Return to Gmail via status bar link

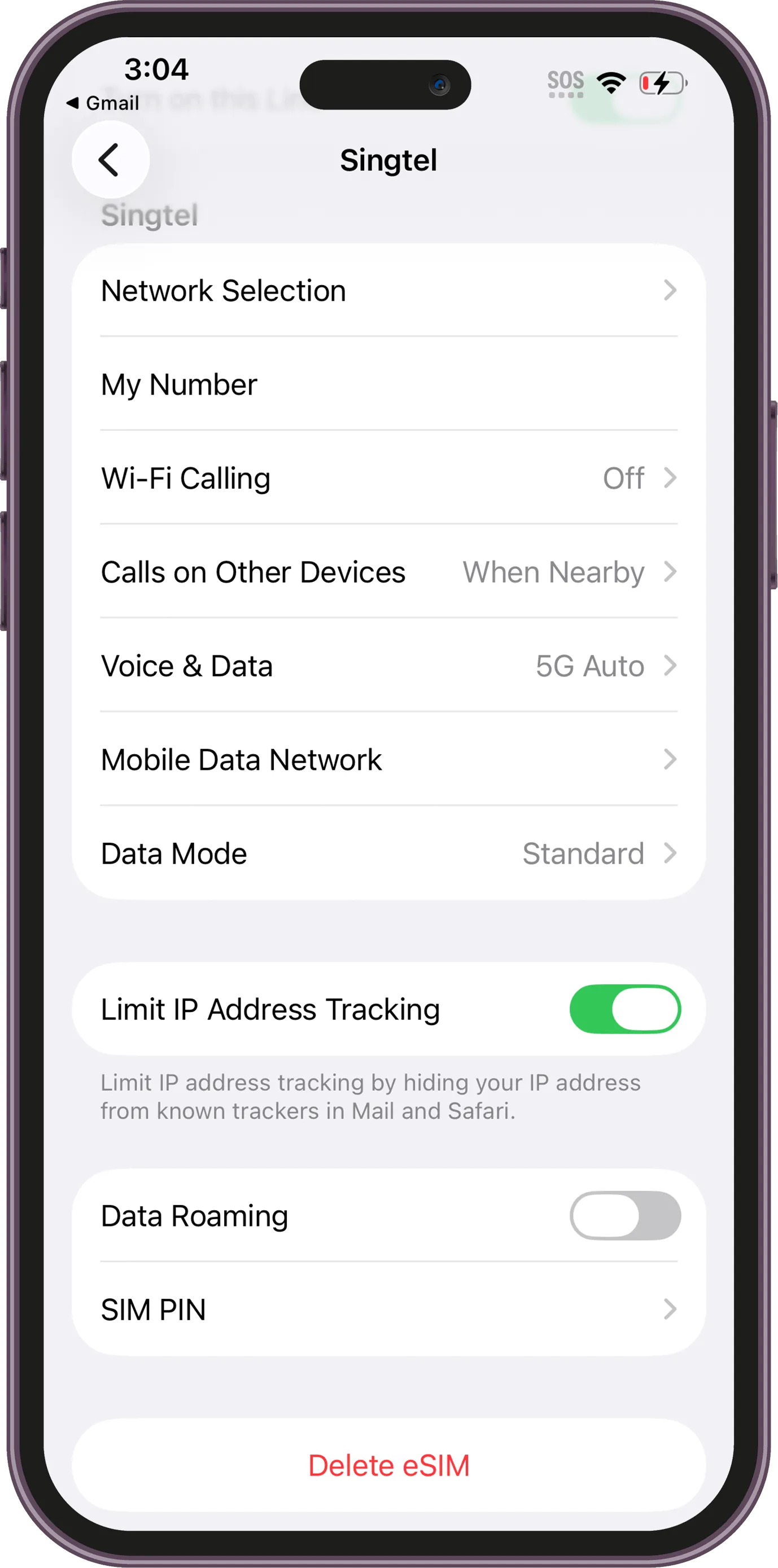[x=103, y=103]
